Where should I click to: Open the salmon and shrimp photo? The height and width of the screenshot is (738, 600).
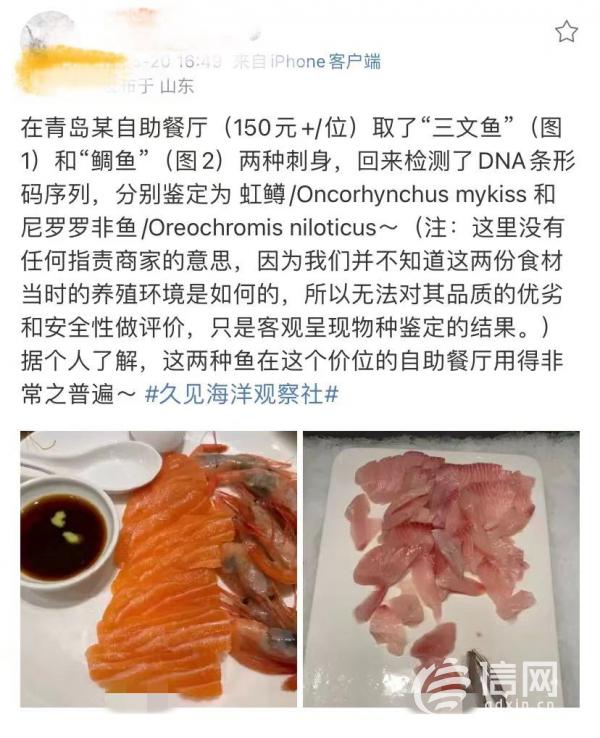[159, 568]
